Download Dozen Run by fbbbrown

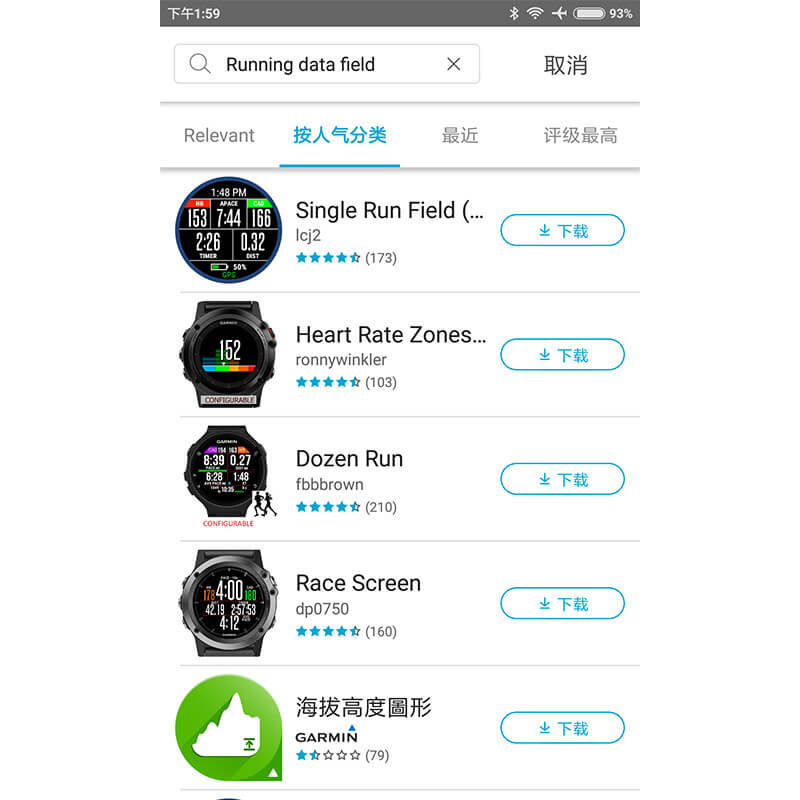562,479
